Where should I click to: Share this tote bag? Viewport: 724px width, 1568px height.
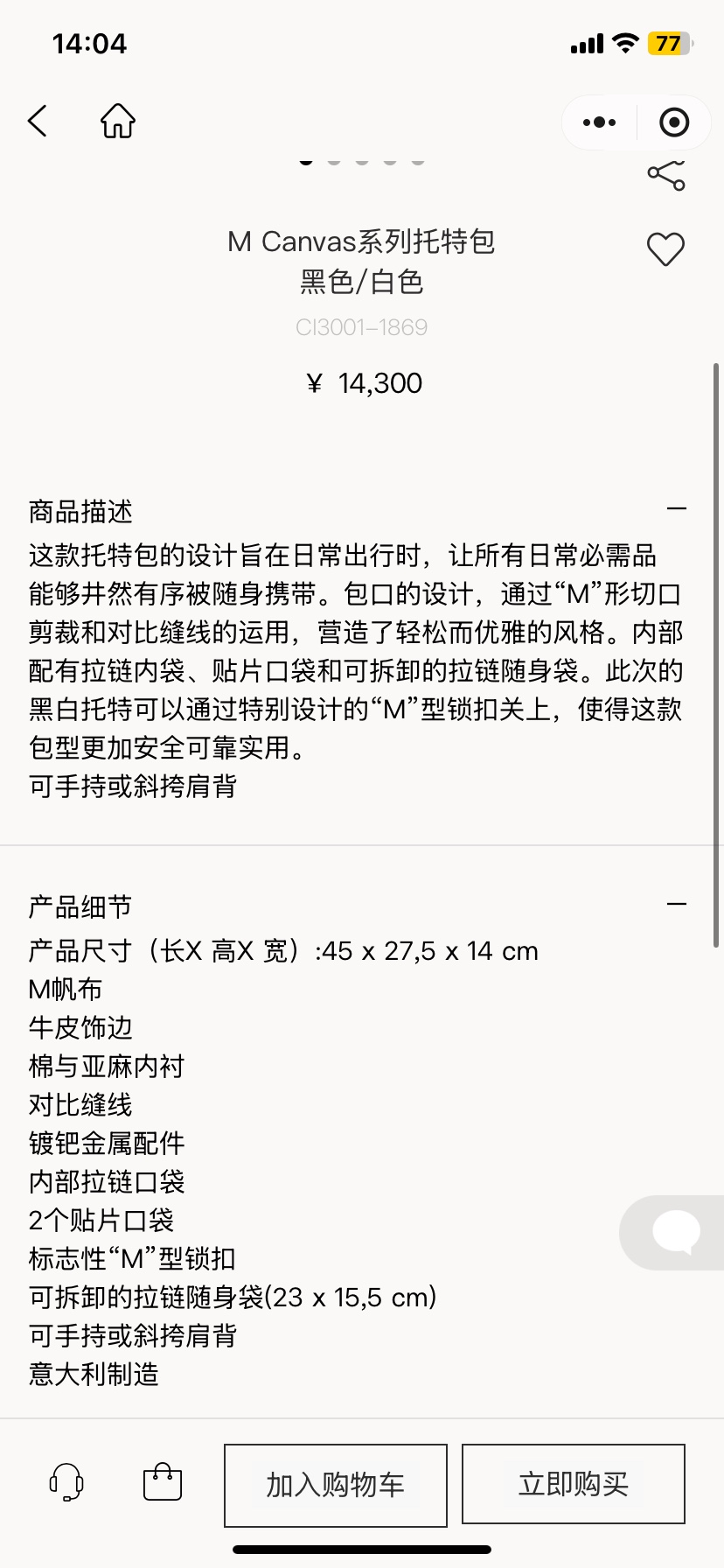(665, 175)
